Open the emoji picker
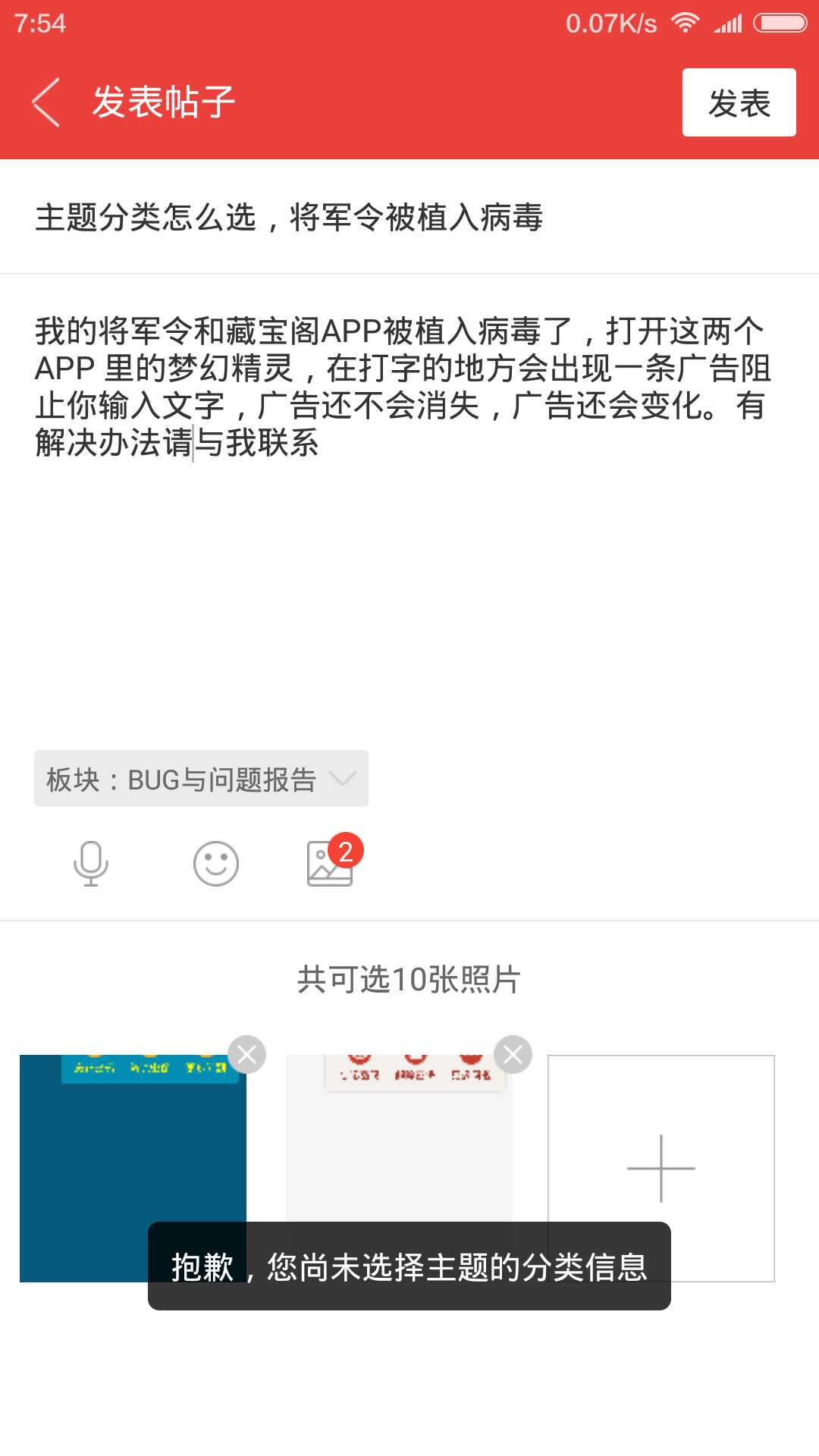This screenshot has height=1456, width=819. (216, 864)
